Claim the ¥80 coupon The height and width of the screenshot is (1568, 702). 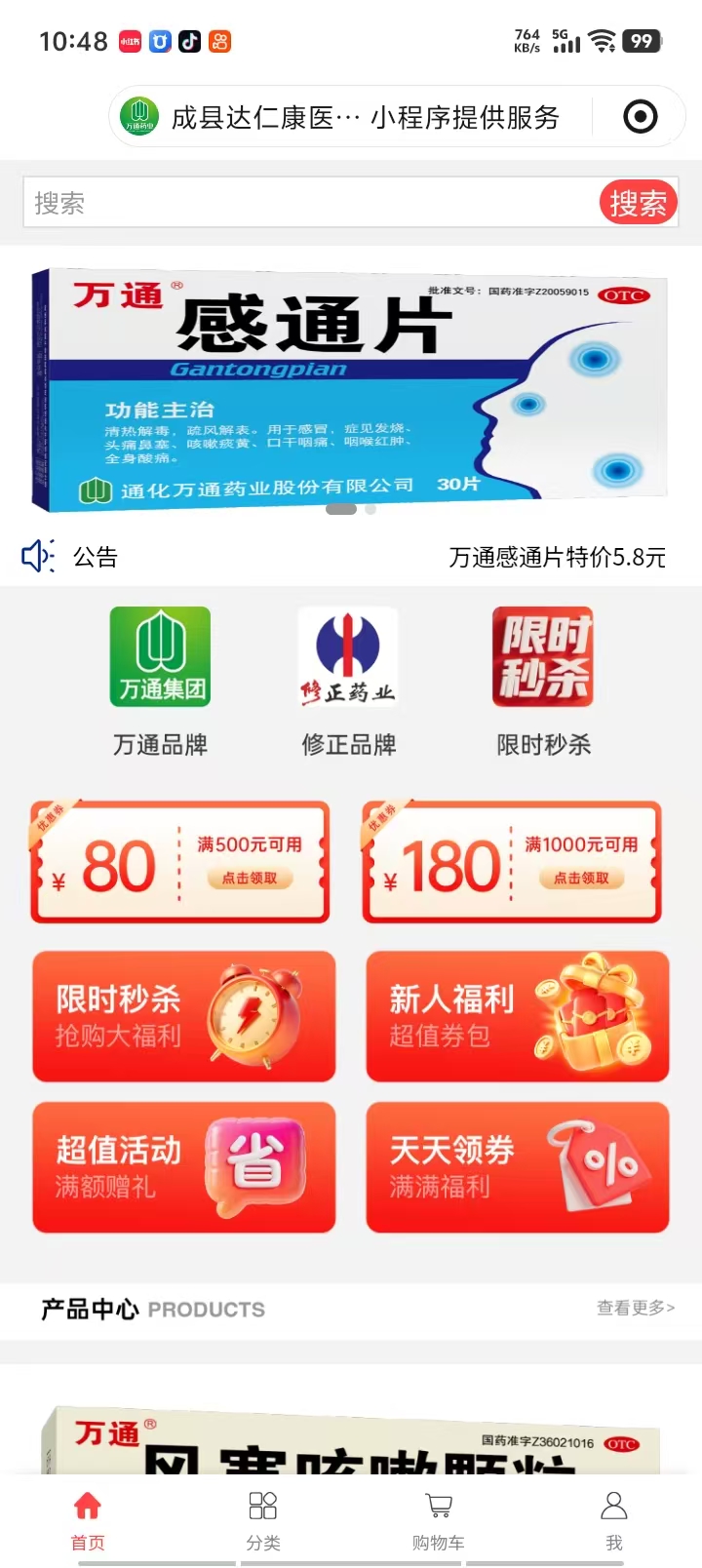(250, 878)
